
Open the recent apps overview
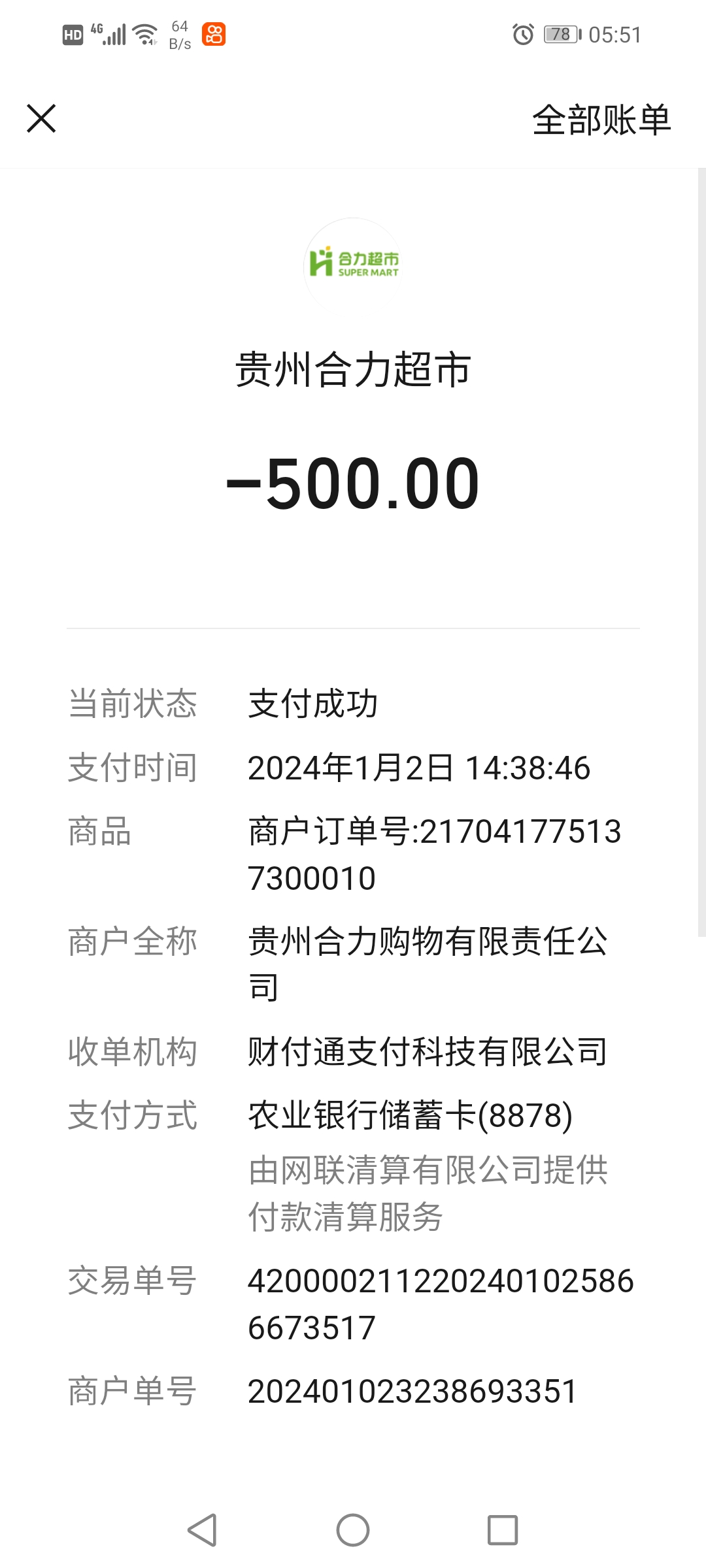[502, 1529]
